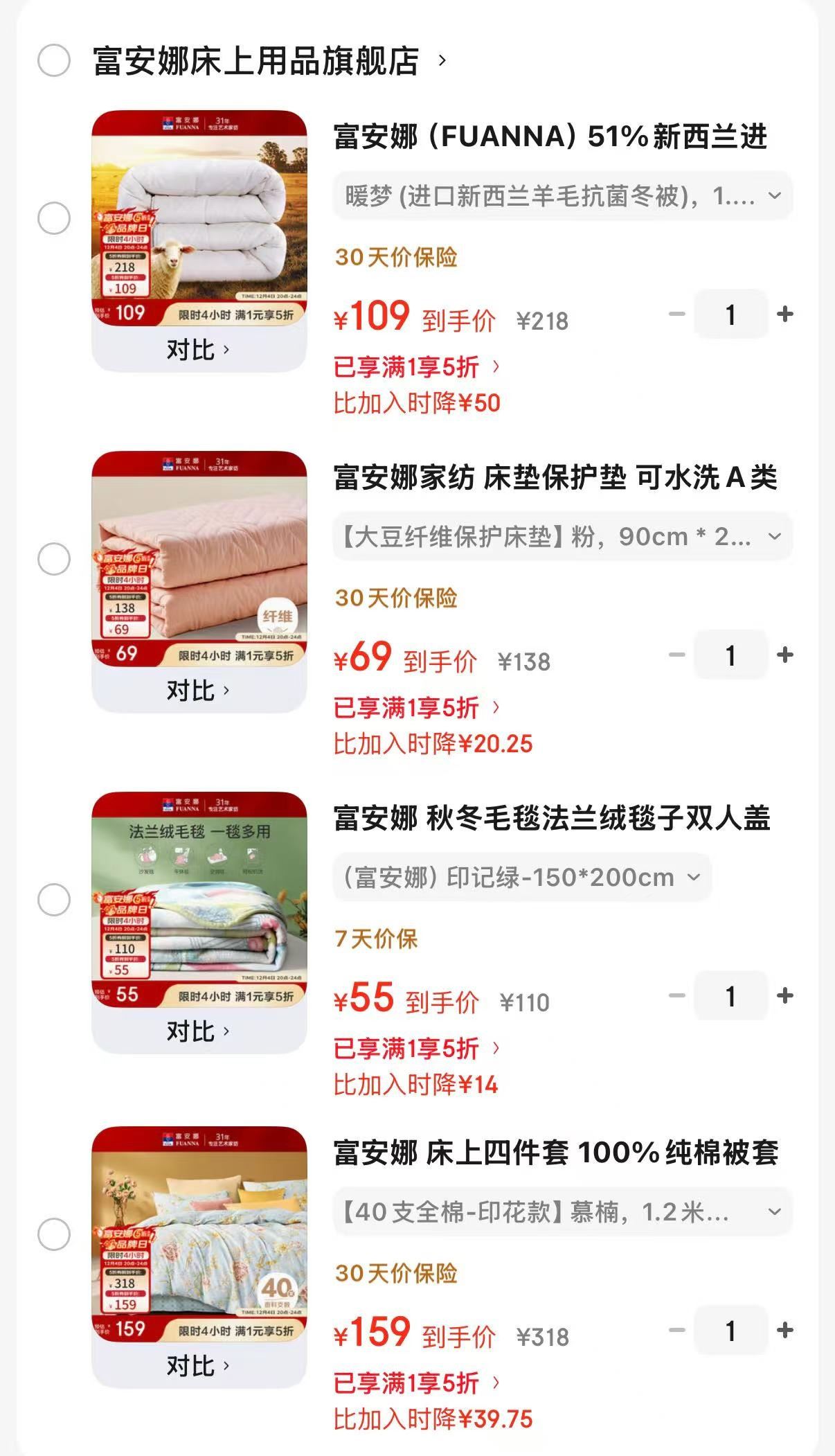835x1456 pixels.
Task: Select all items from 富安娜床上用品旗舰店
Action: coord(54,61)
